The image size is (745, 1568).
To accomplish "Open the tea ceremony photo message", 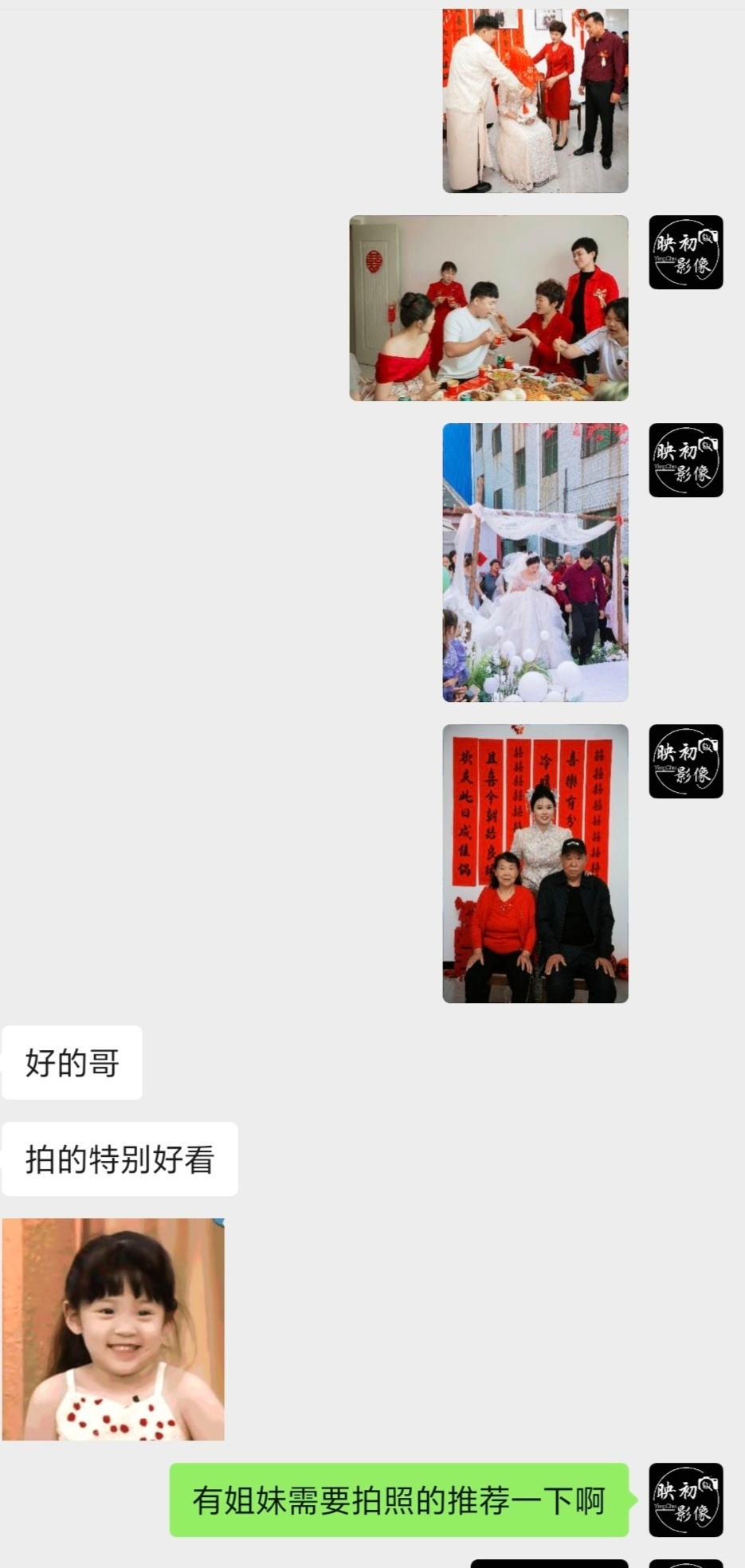I will click(x=535, y=100).
